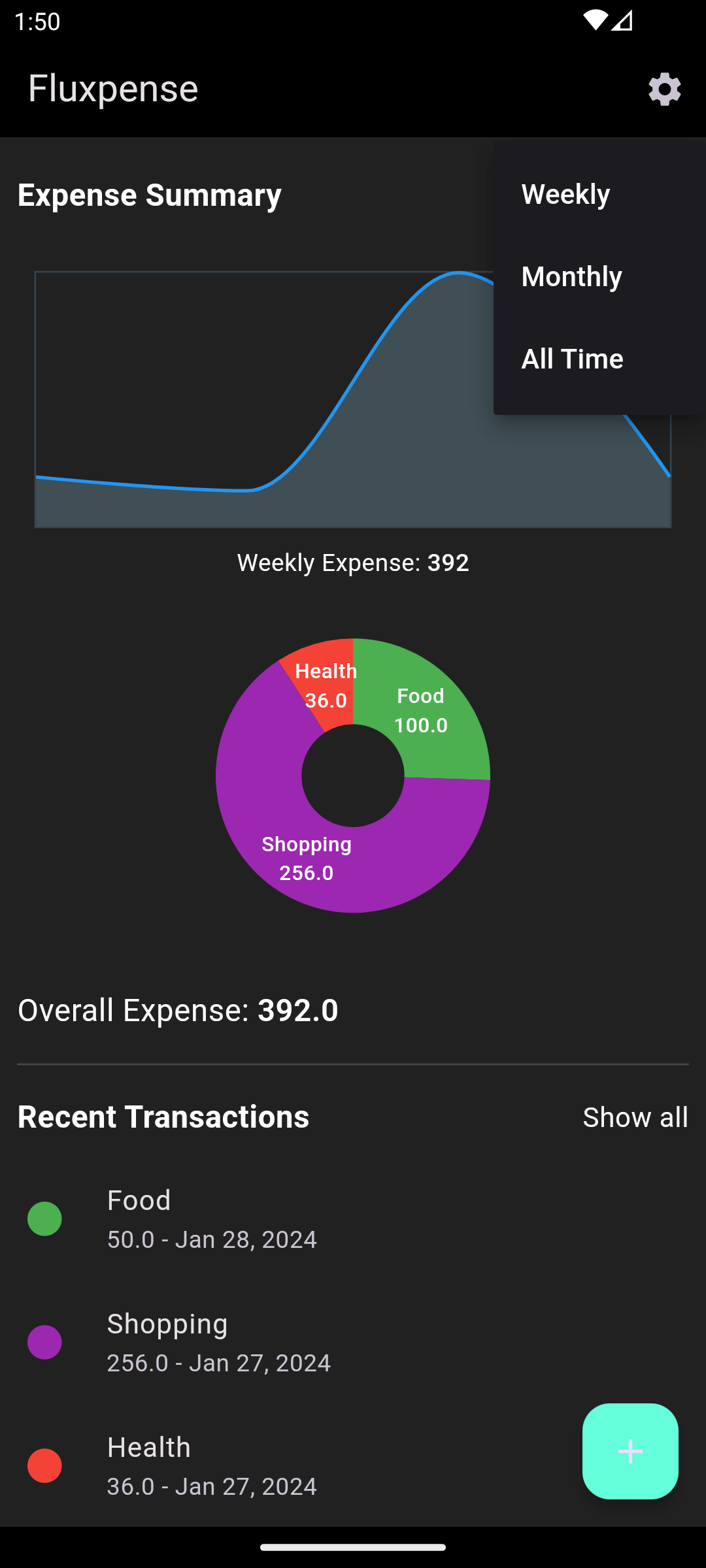Open the Shopping transaction of 256.0
706x1568 pixels.
tap(353, 1343)
